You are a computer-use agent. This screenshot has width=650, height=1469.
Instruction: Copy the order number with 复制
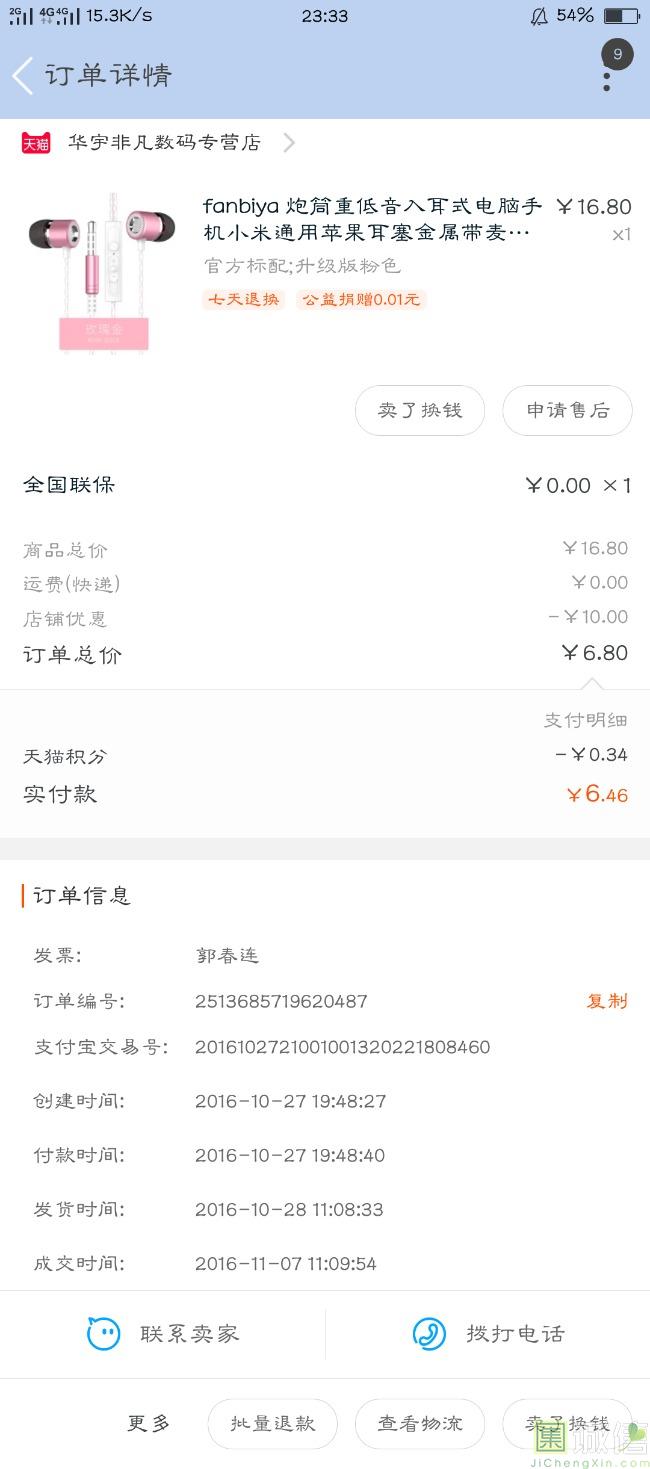(606, 1001)
